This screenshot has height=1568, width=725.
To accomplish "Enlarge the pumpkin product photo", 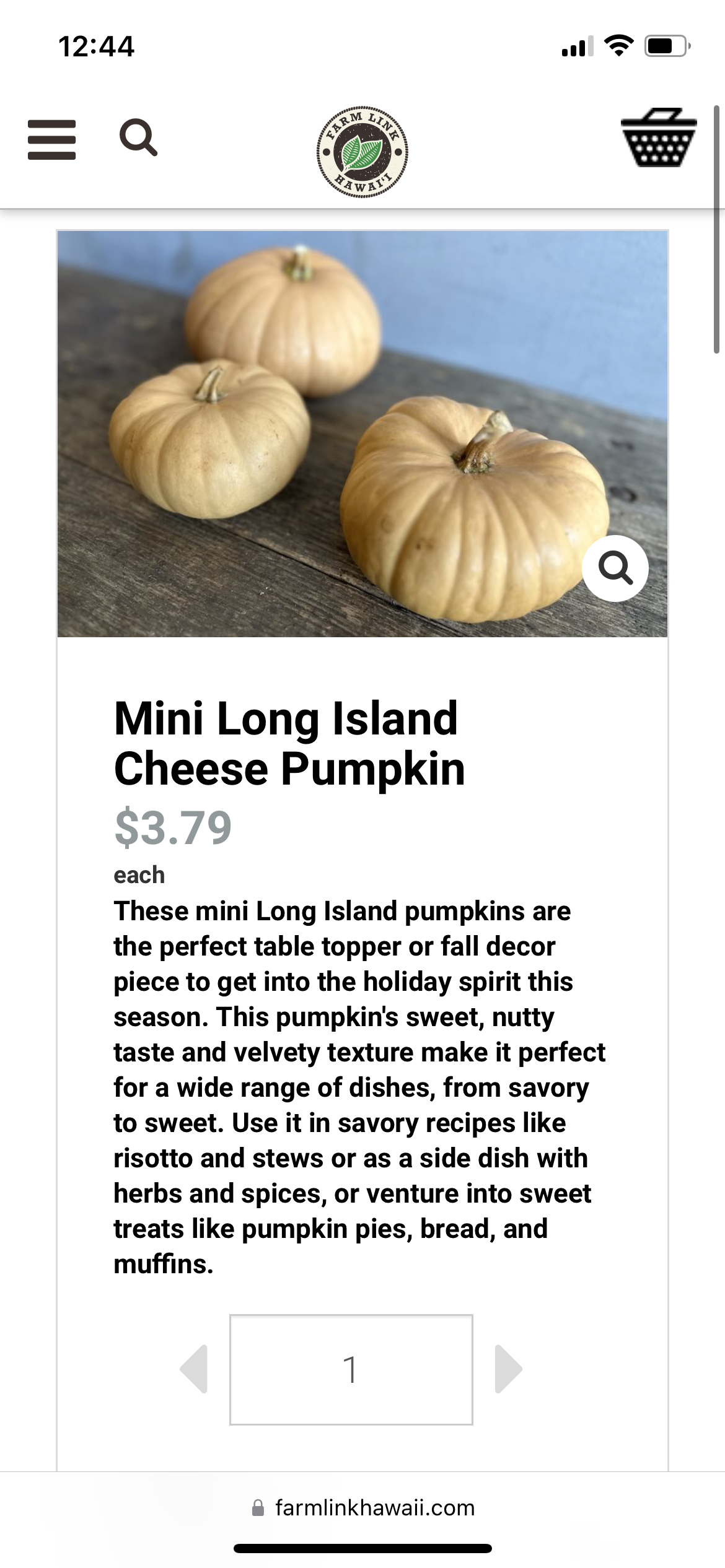I will click(x=615, y=568).
